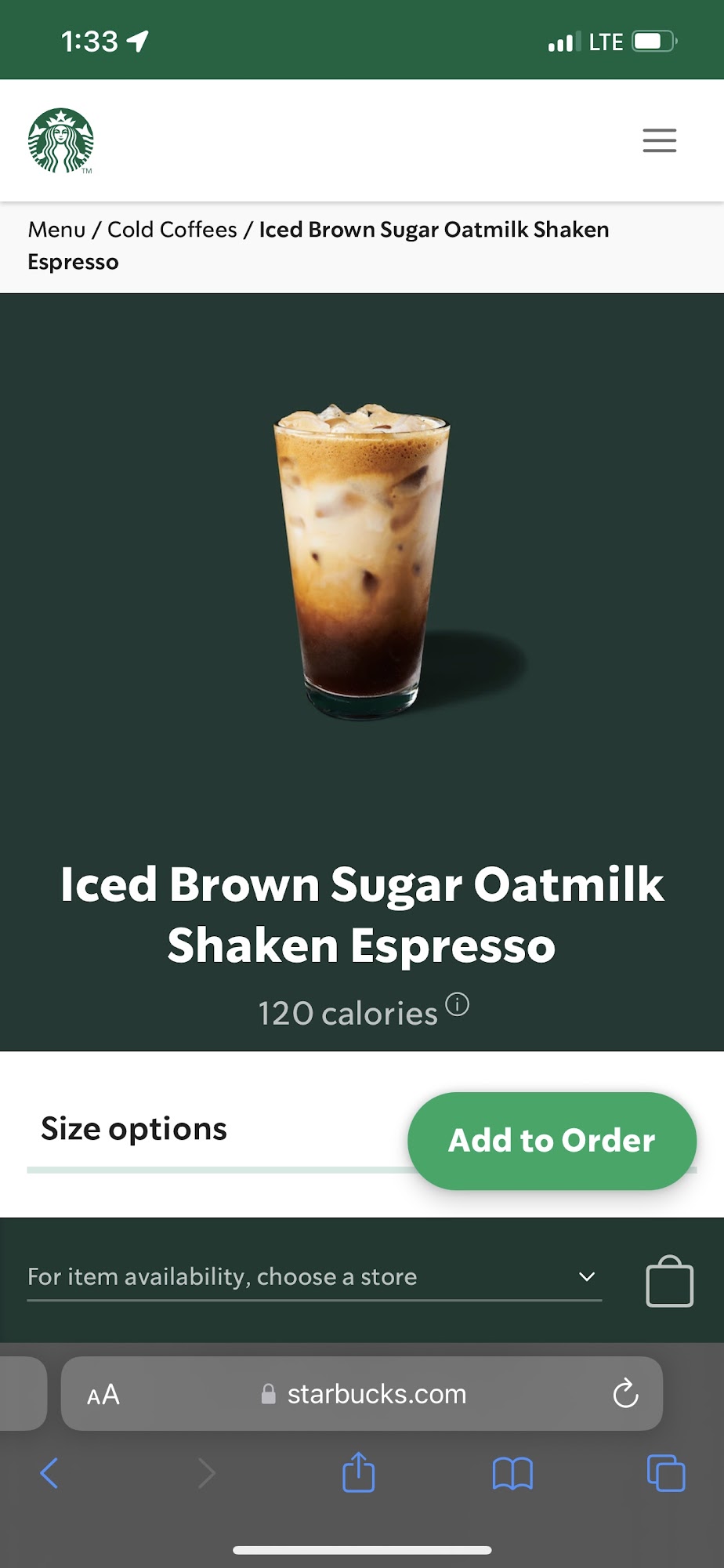Expand the store availability chooser
Viewport: 724px width, 1568px height.
(313, 1276)
